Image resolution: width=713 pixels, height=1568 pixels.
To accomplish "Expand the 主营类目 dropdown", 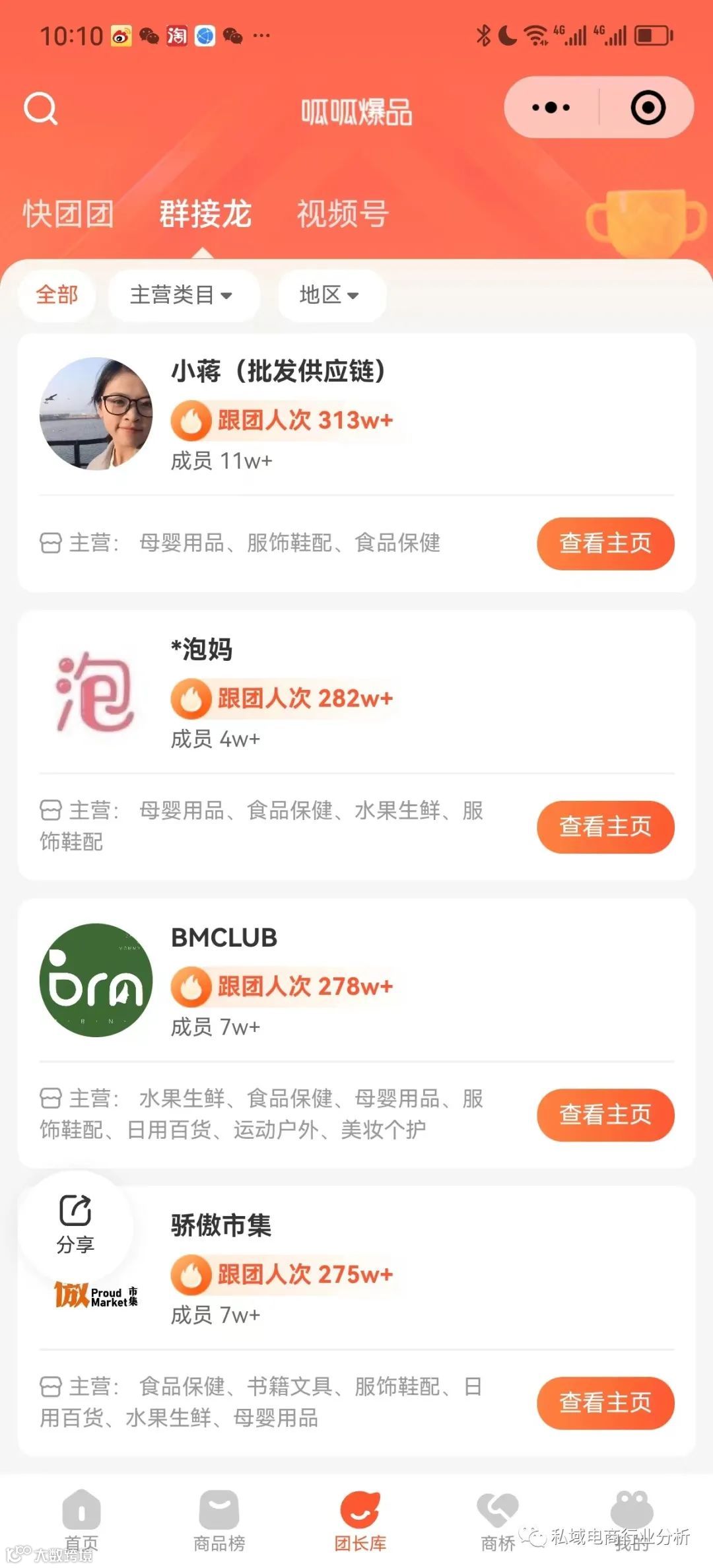I will [x=182, y=295].
